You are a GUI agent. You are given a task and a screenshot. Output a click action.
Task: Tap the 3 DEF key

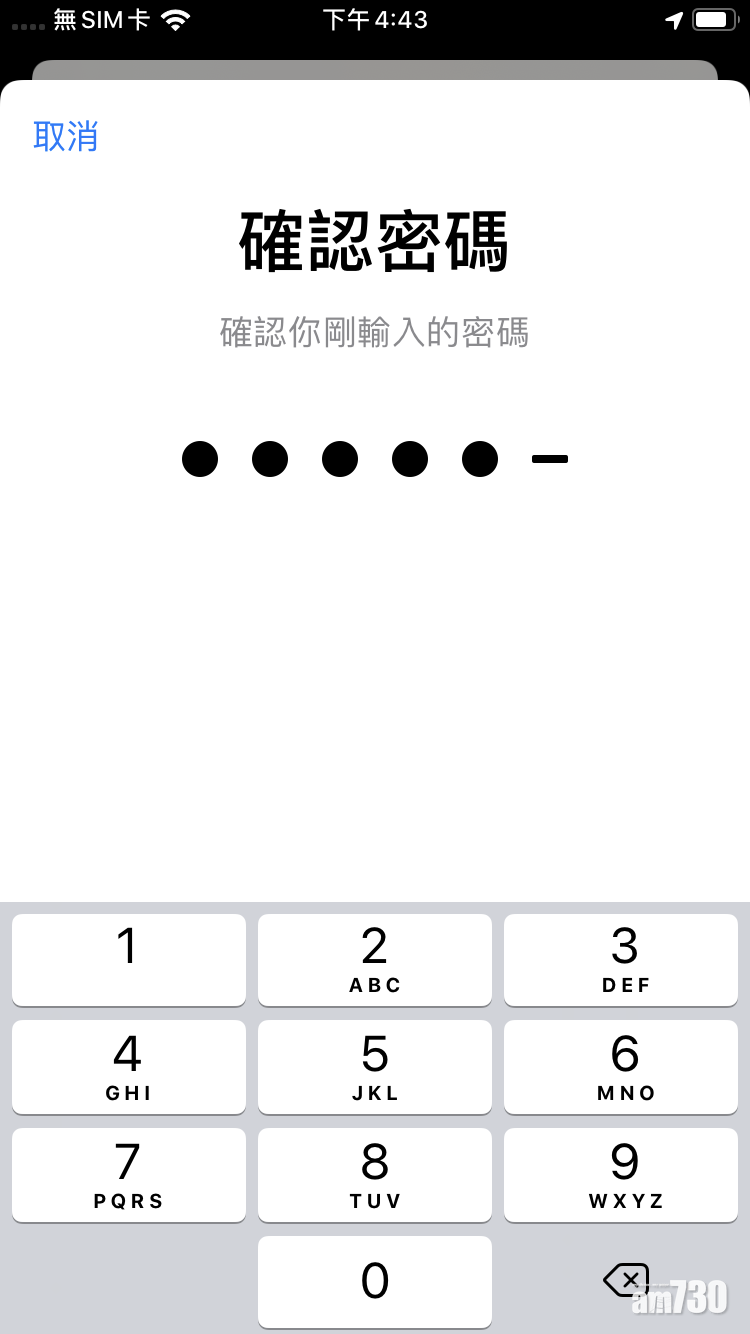pos(621,959)
